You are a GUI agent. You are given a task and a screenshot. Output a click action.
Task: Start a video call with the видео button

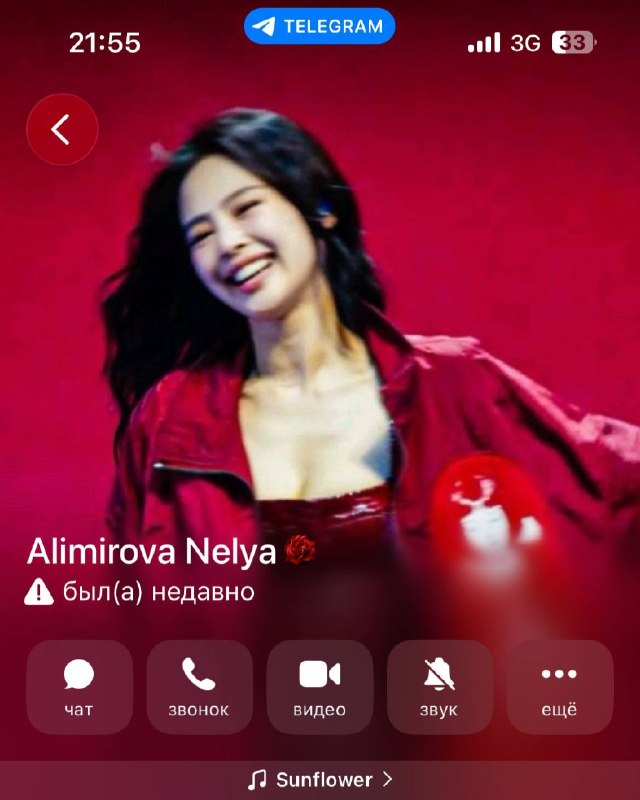coord(319,687)
